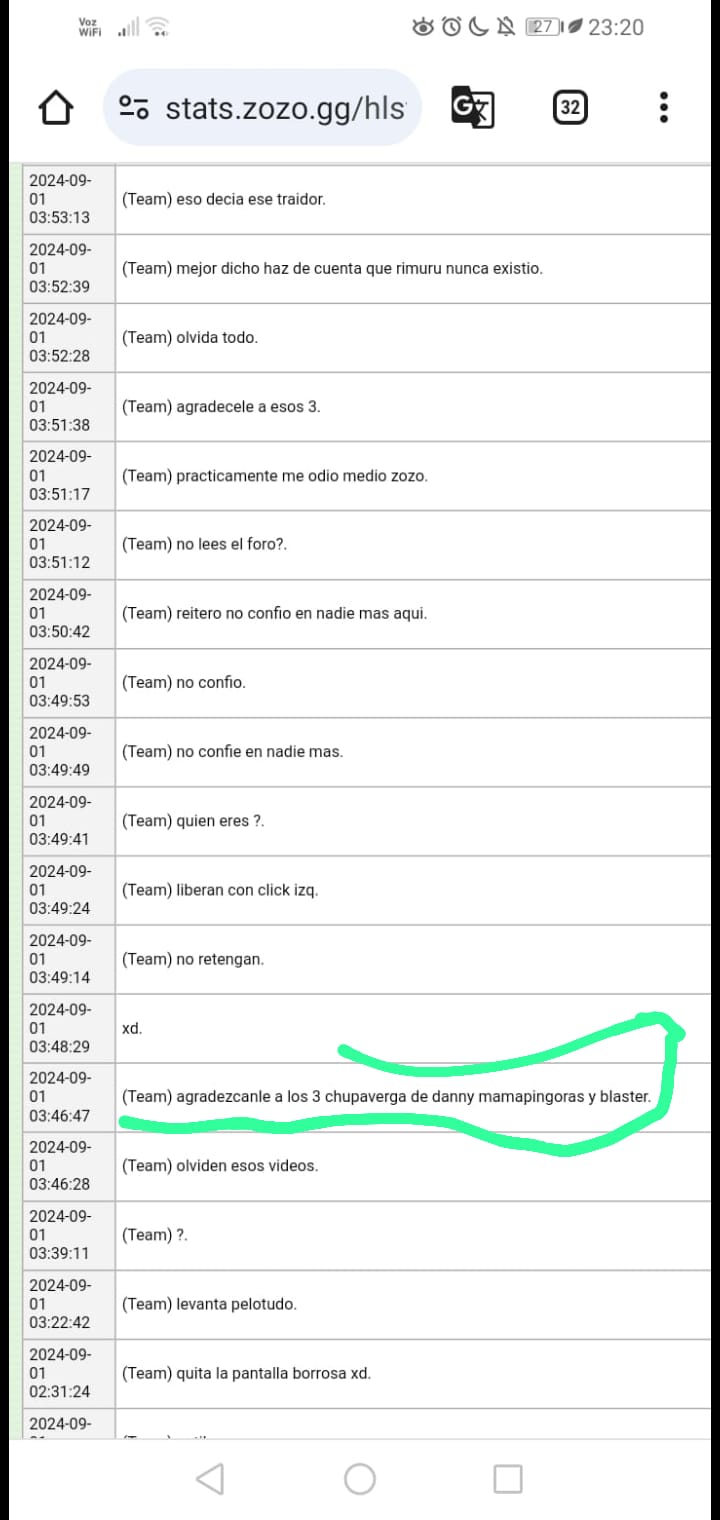This screenshot has width=720, height=1520.
Task: Go back using the system back button
Action: [x=210, y=1479]
